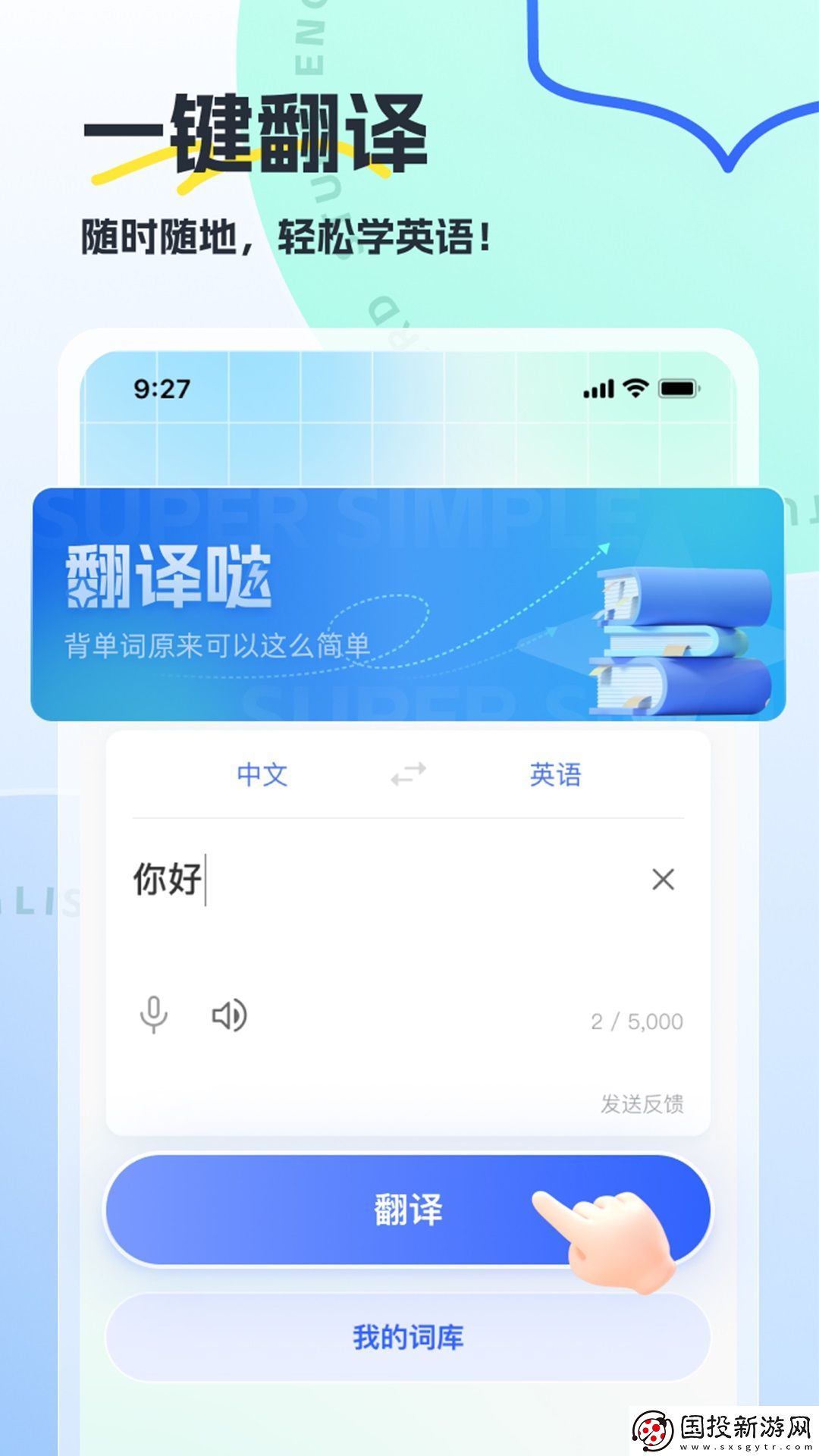Toggle the target language to 英语
819x1456 pixels.
(556, 774)
